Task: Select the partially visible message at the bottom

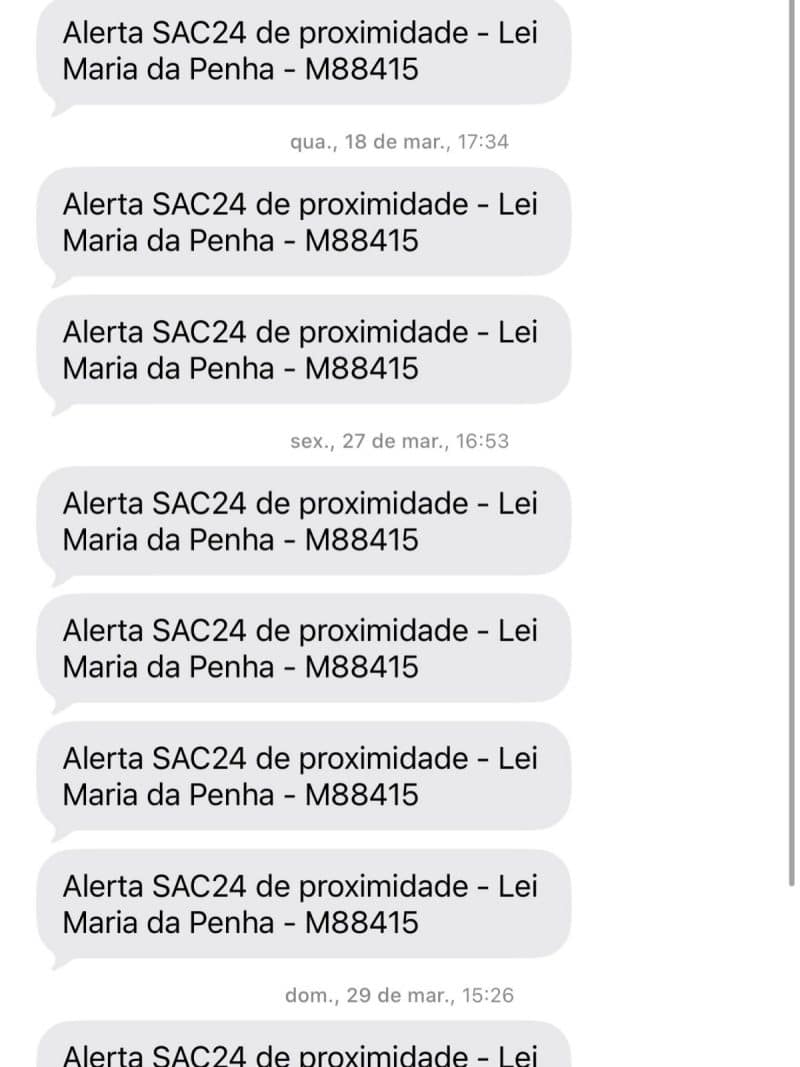Action: 300,1050
